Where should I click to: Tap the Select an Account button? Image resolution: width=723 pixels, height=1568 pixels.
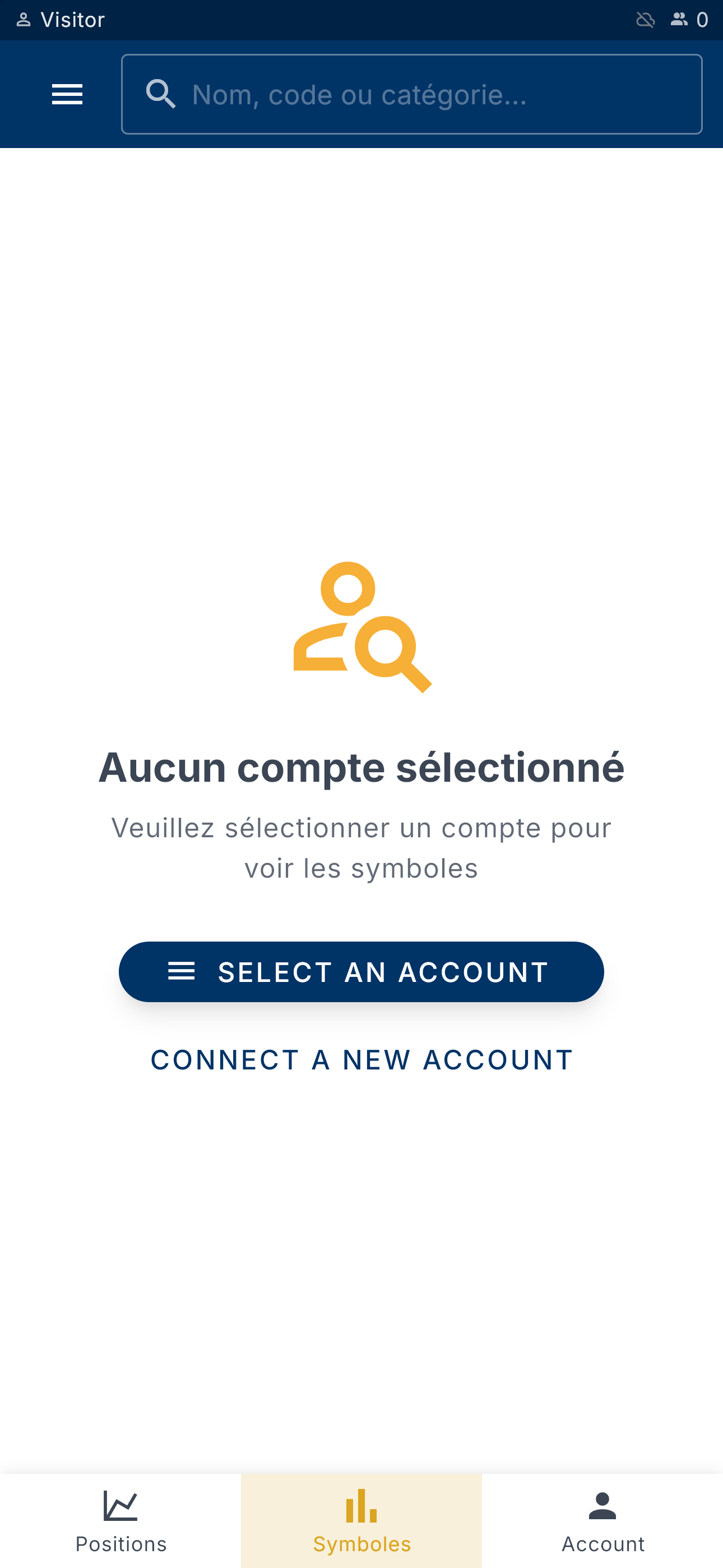pos(361,971)
